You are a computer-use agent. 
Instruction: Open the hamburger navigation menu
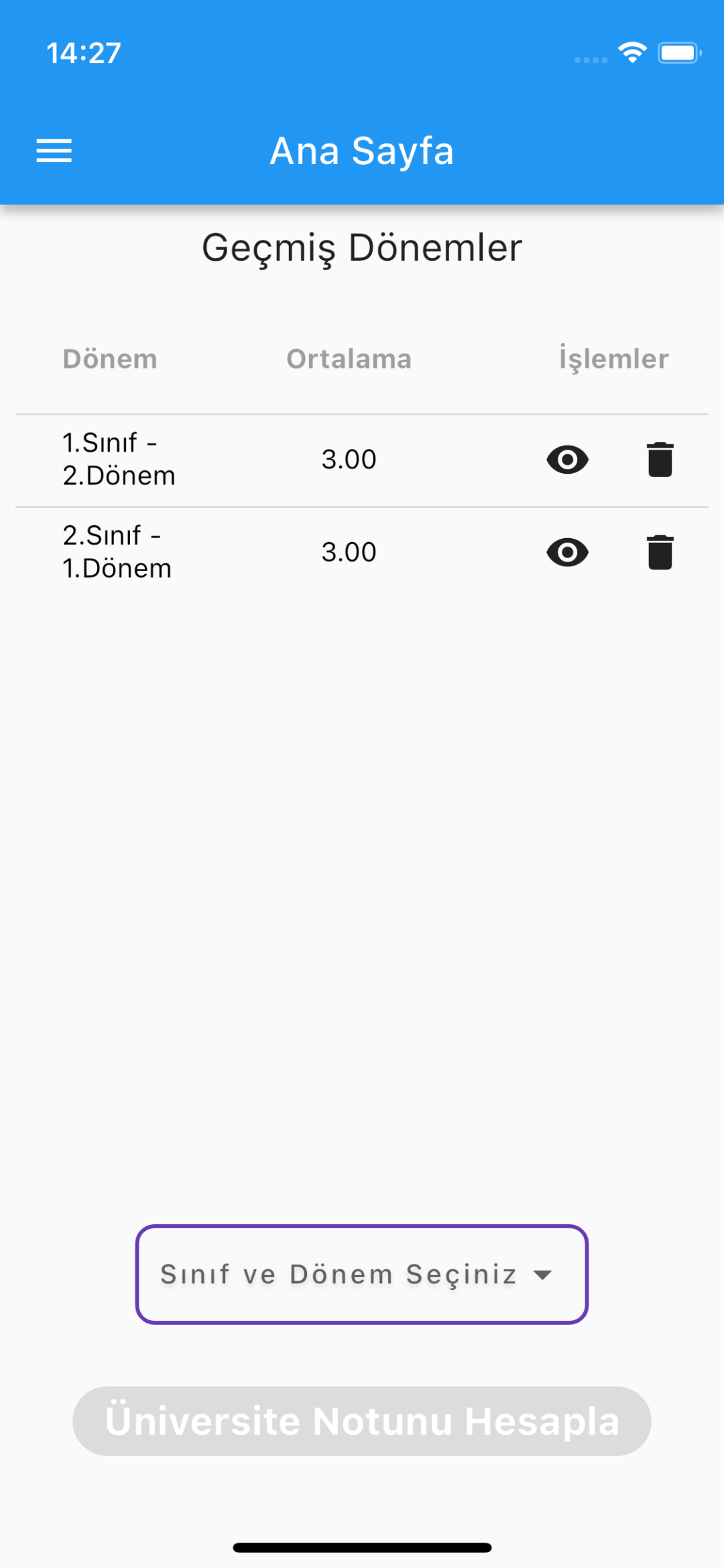(54, 150)
